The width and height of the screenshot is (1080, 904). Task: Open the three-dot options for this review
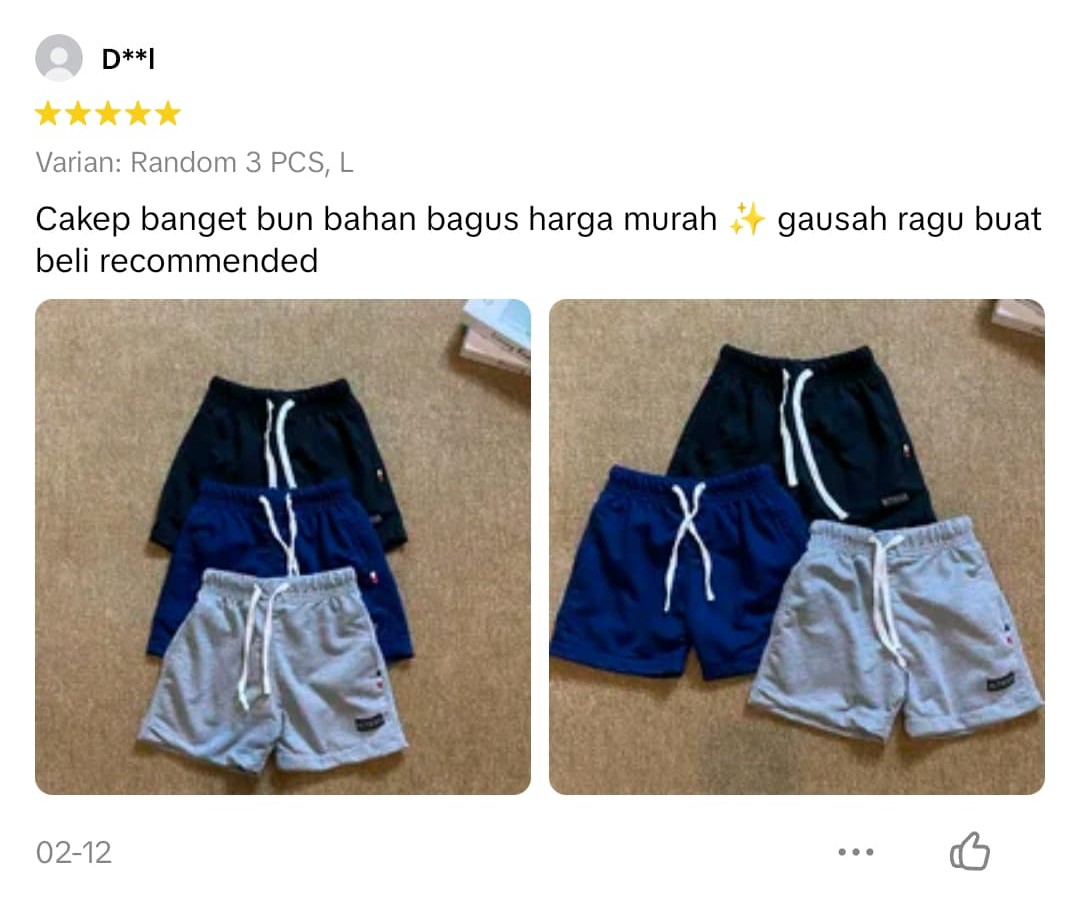856,853
